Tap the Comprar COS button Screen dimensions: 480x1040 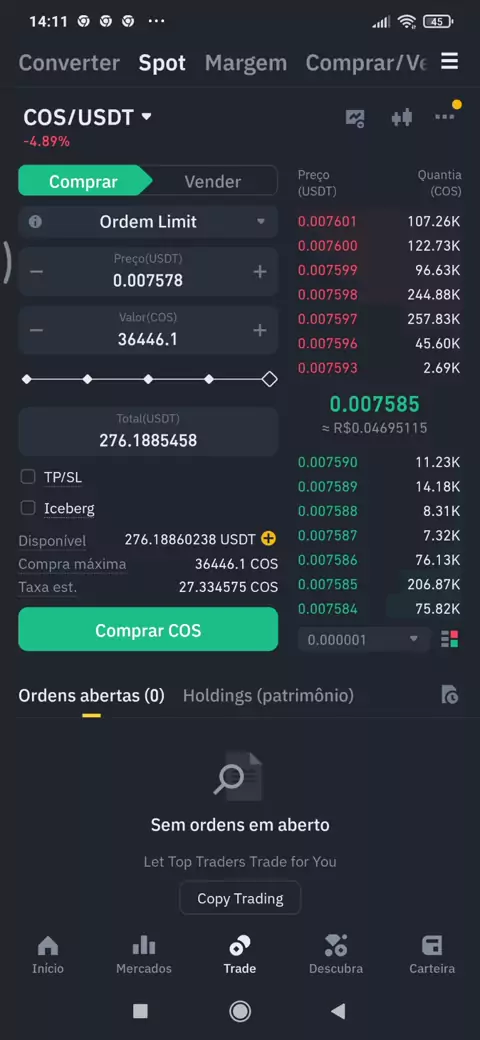pos(148,629)
